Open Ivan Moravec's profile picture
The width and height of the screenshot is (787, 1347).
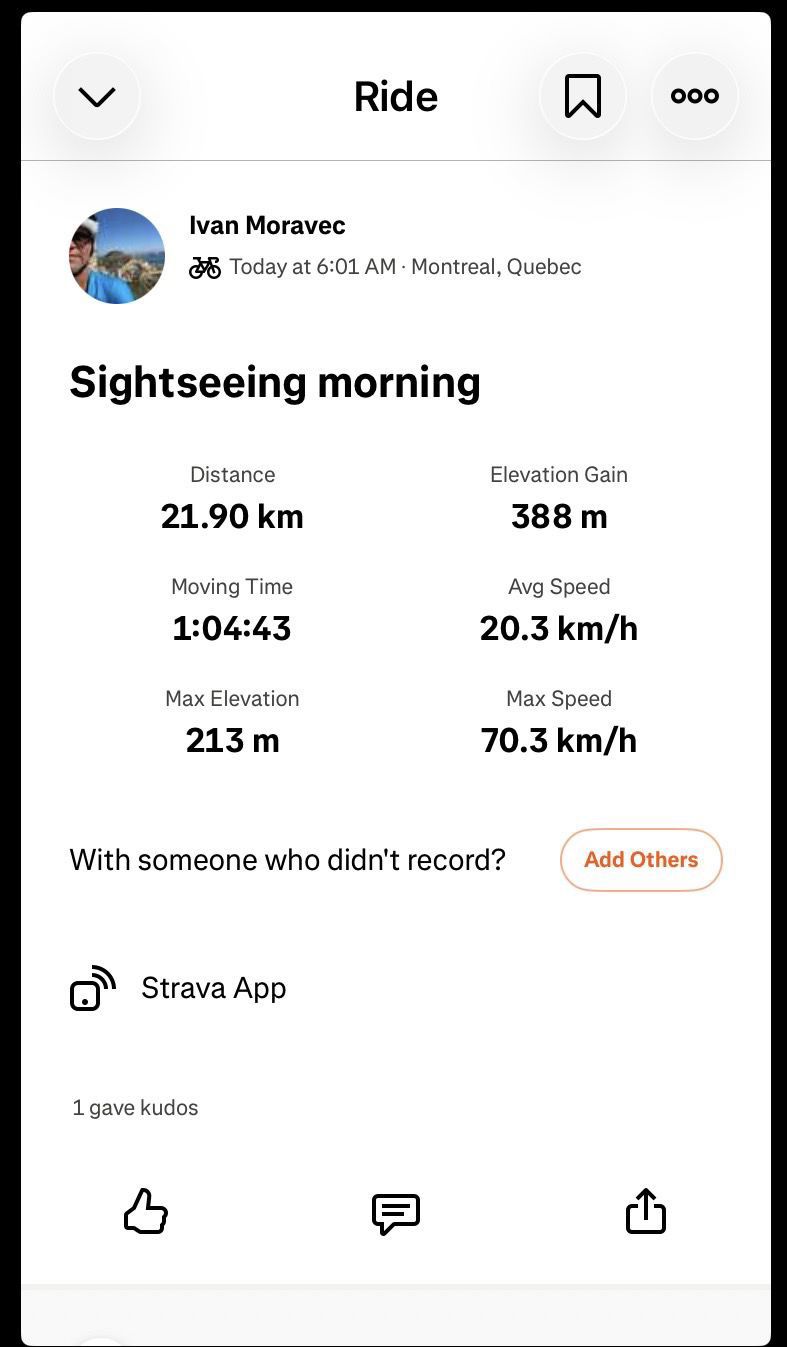point(117,256)
